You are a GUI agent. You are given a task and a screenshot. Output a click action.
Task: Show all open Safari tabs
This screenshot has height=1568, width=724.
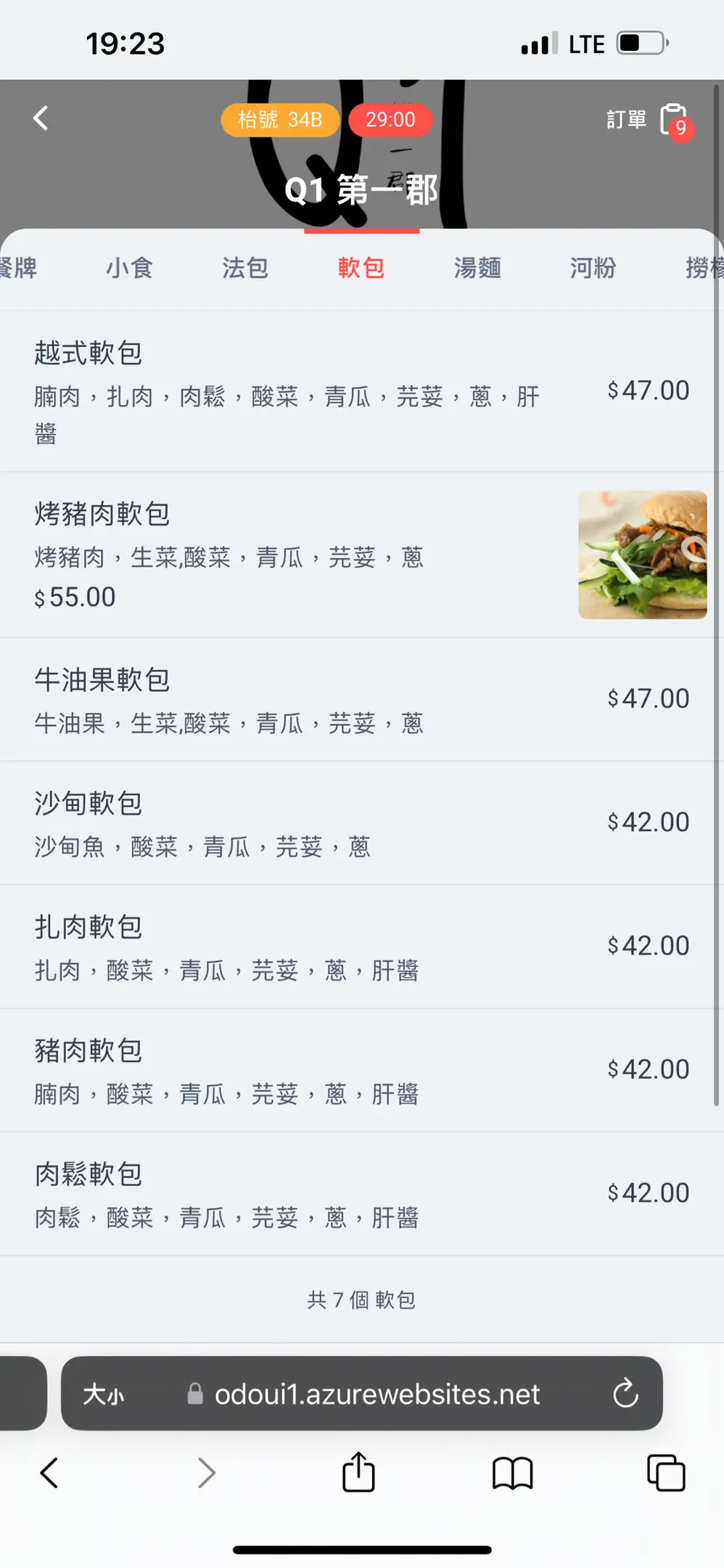pos(665,1473)
